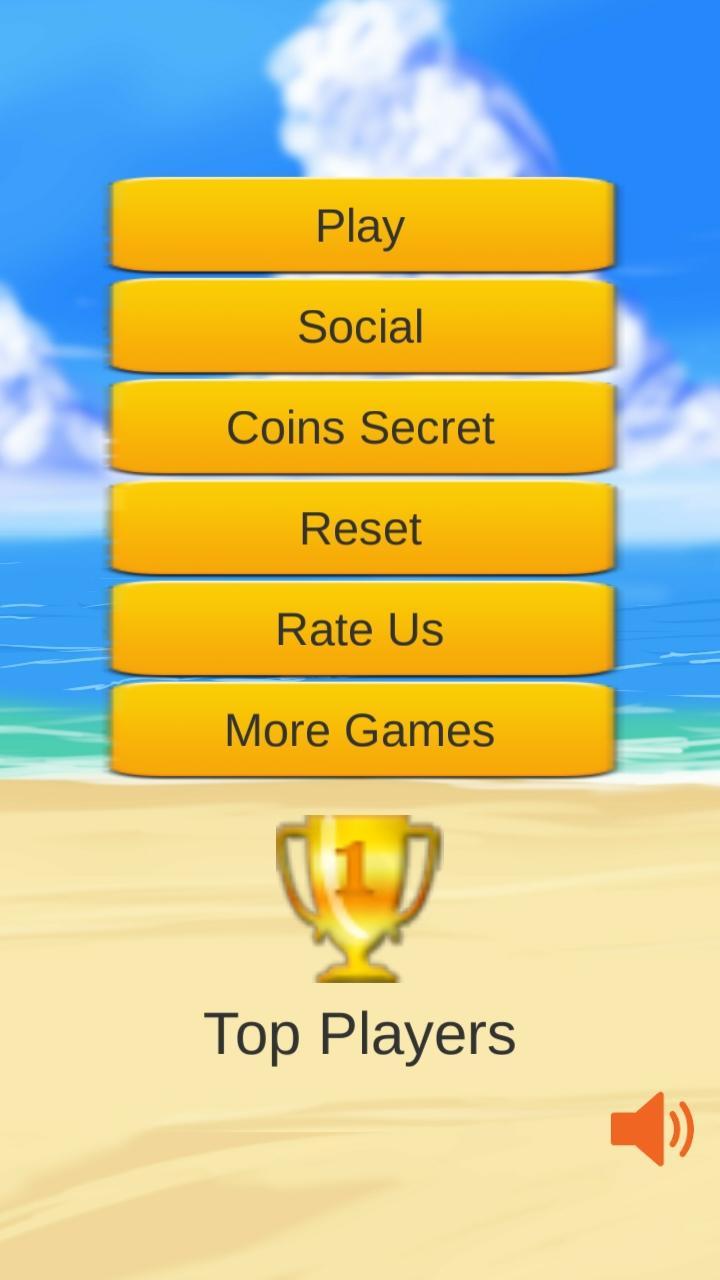View Top Players trophy leaderboard
Viewport: 720px width, 1280px height.
(358, 898)
